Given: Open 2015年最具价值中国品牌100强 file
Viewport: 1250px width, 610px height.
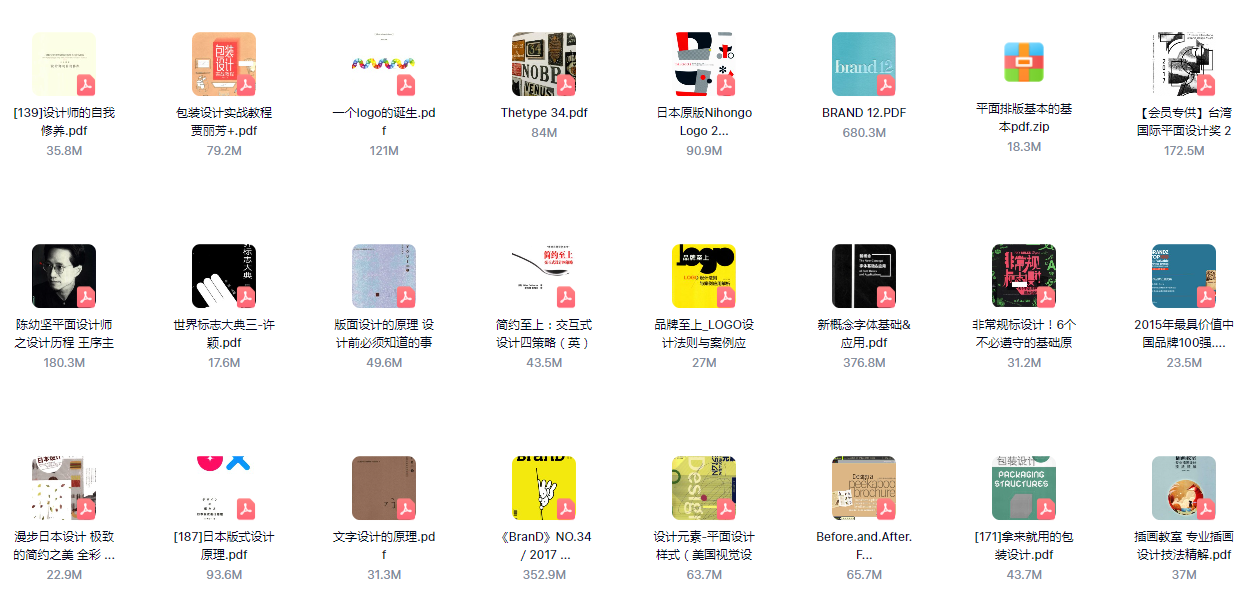Looking at the screenshot, I should (x=1184, y=276).
